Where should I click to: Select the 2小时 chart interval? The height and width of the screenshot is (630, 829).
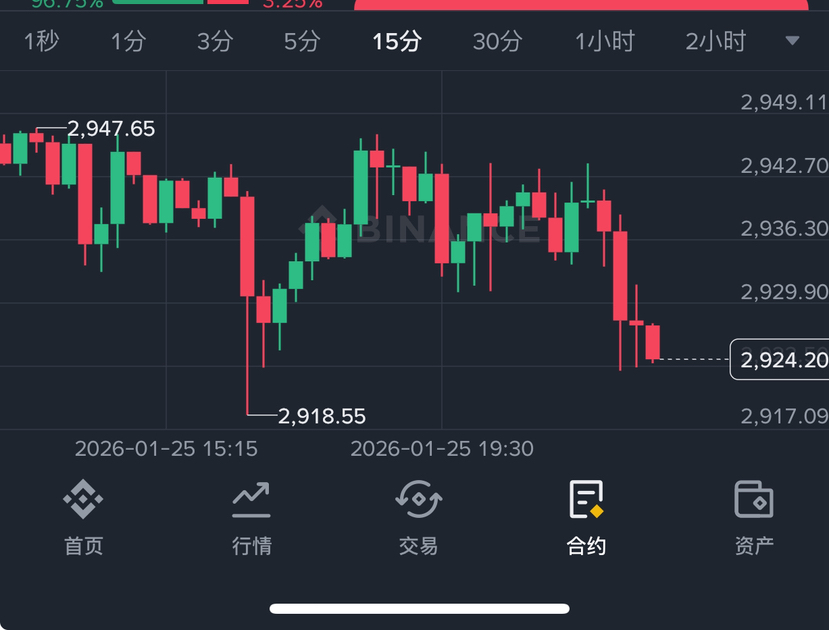[x=716, y=41]
